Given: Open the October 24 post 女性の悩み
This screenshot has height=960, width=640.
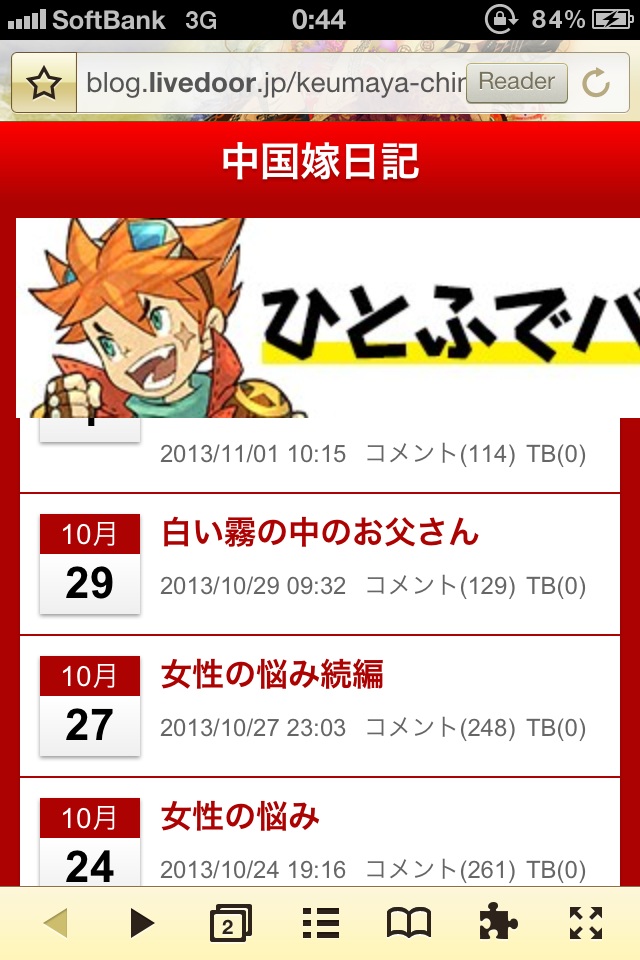Looking at the screenshot, I should pos(239,816).
